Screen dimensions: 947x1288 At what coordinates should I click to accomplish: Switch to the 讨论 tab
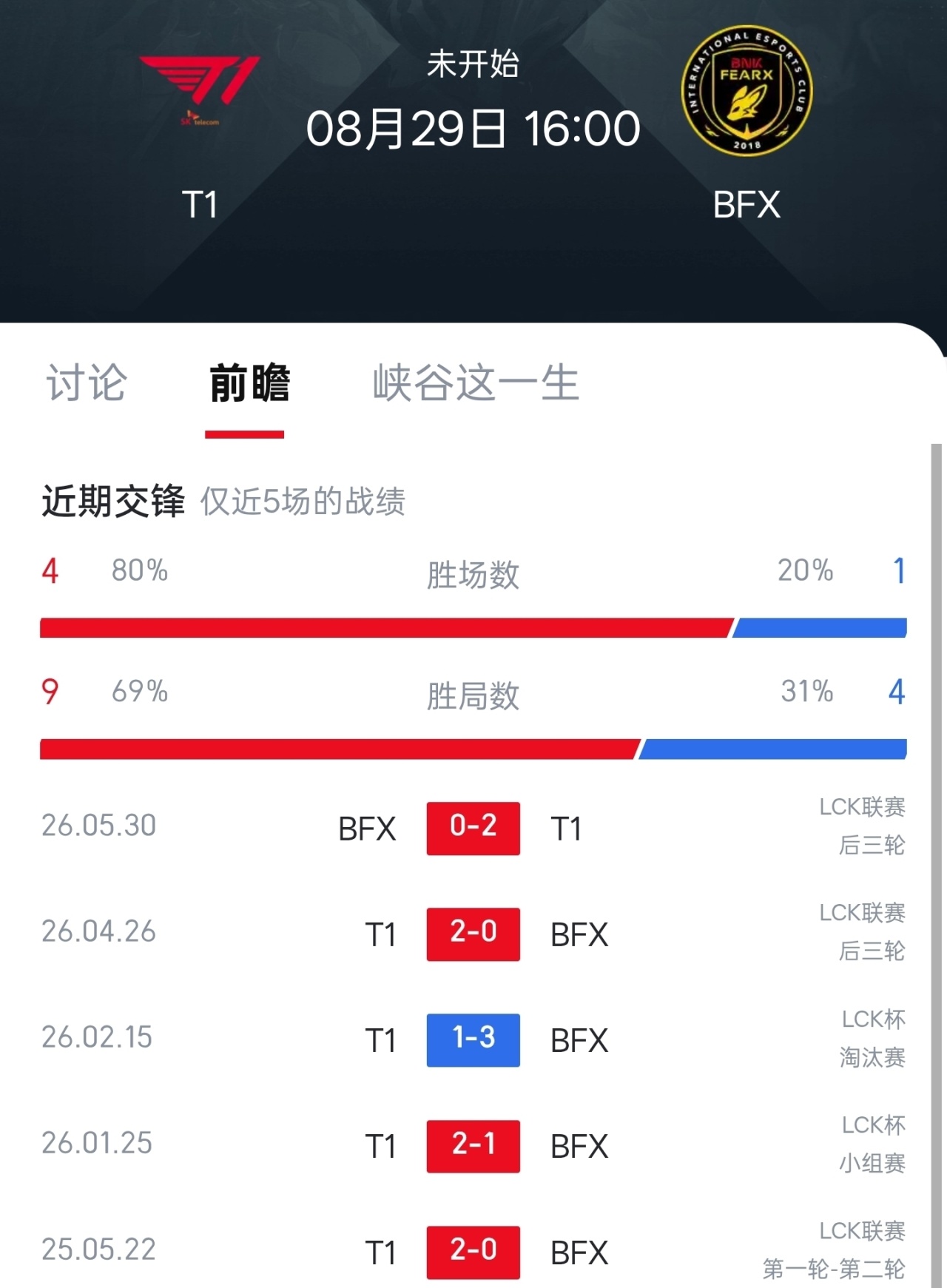pos(87,382)
